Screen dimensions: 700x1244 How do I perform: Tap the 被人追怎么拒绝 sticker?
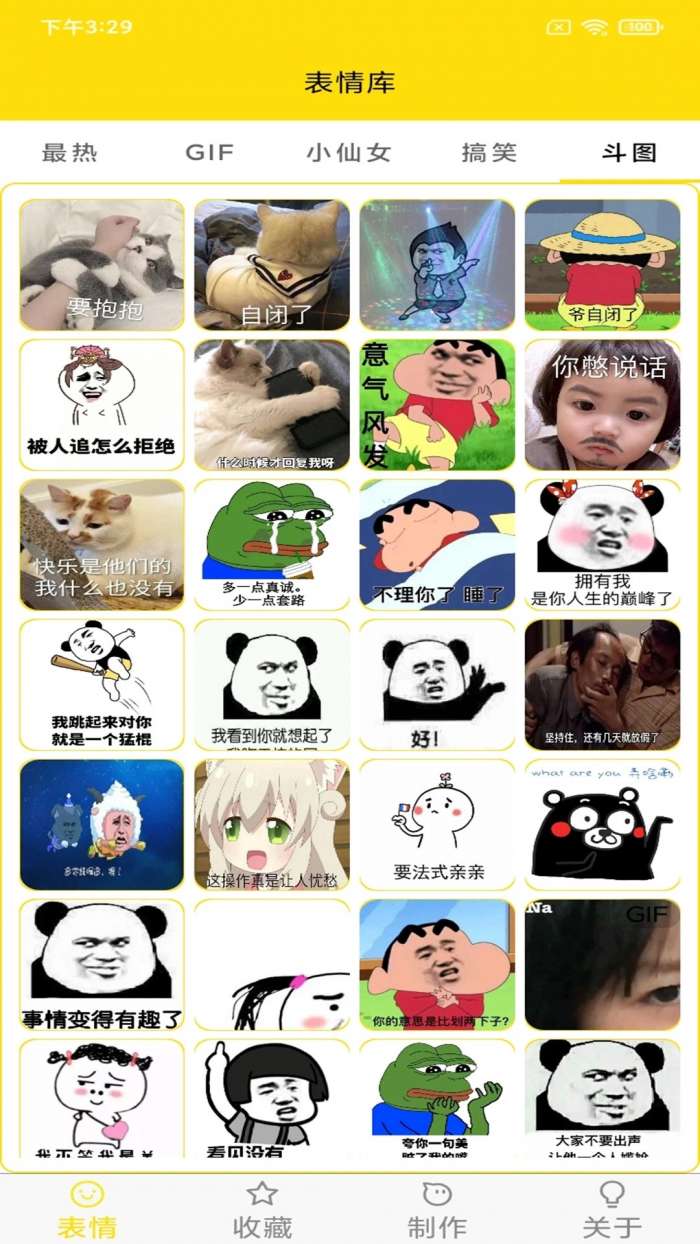pyautogui.click(x=102, y=405)
